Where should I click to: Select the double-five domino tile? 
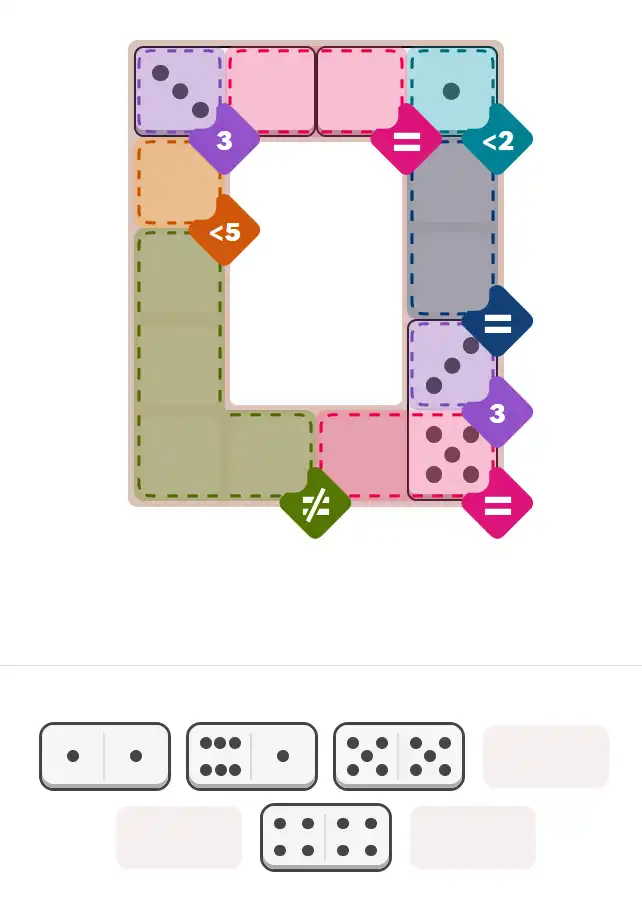click(x=398, y=756)
